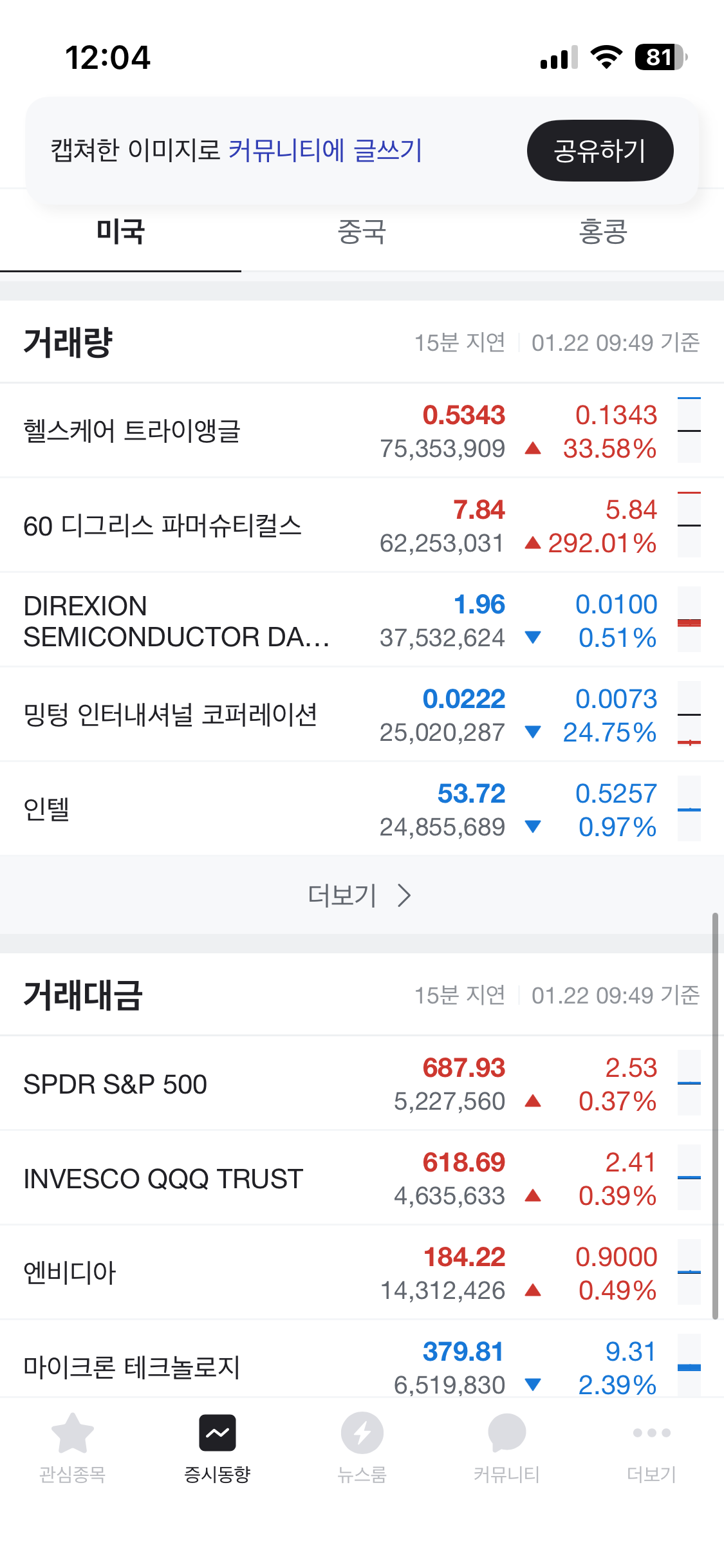Tap 더보기 under the 거래량 list

(x=360, y=895)
